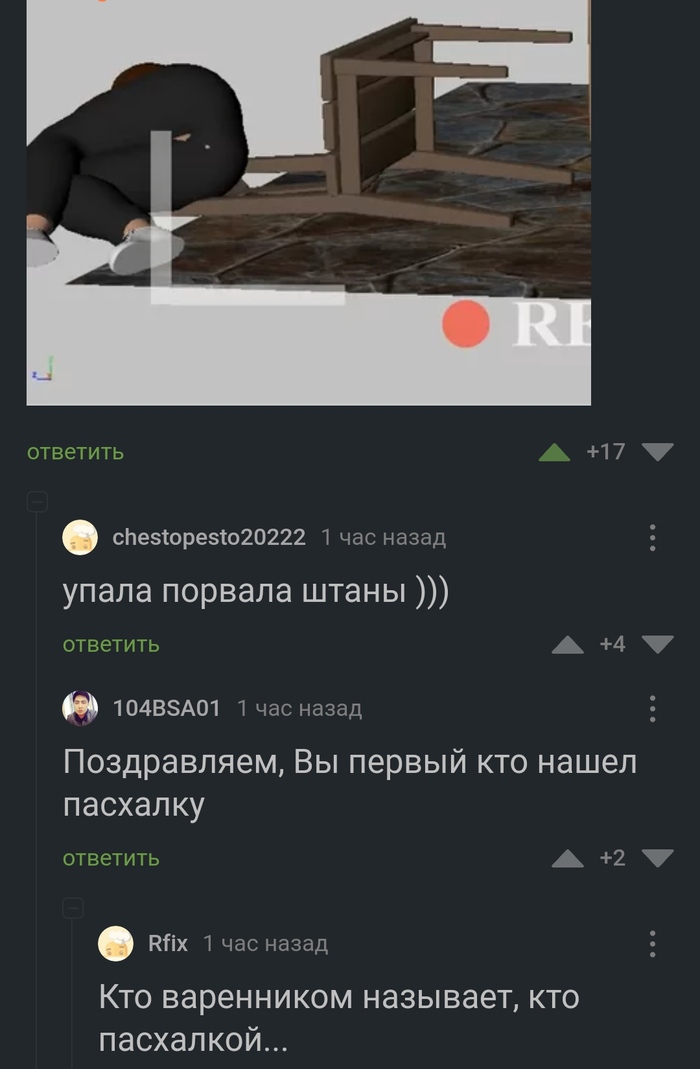Screen dimensions: 700x1069
Task: Collapse the thread above chestopesto20222's comment
Action: pos(37,502)
